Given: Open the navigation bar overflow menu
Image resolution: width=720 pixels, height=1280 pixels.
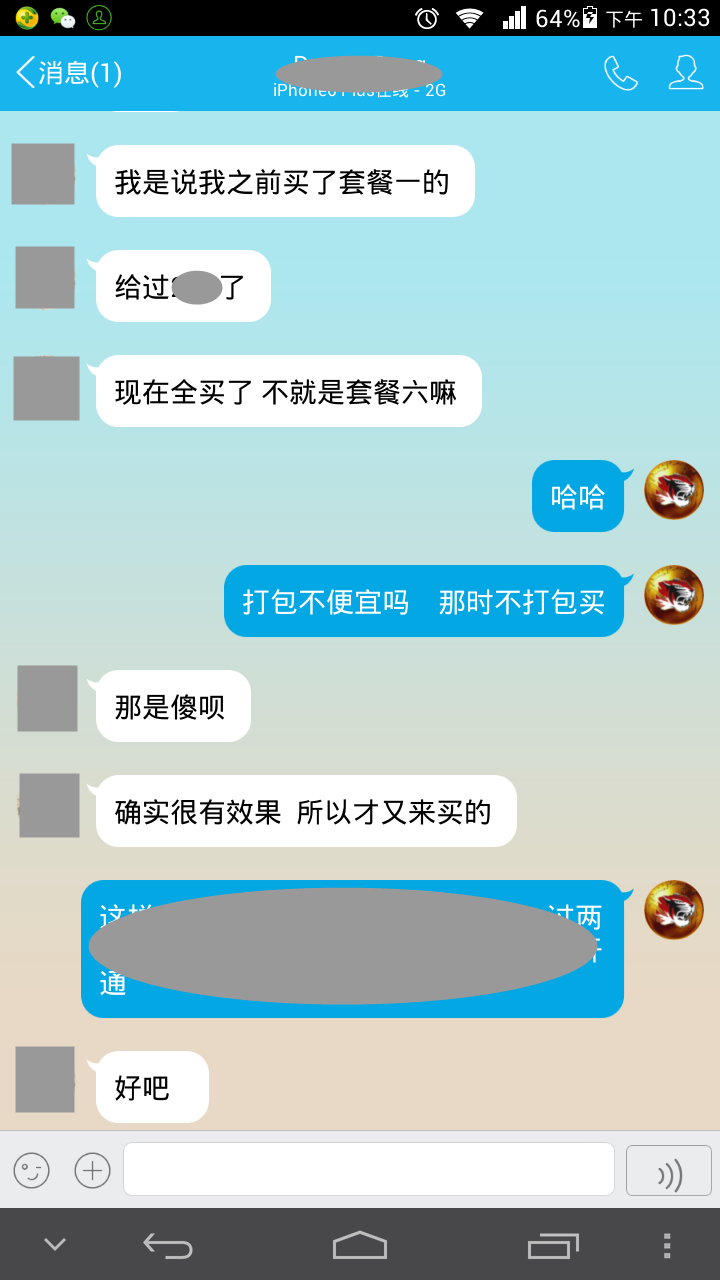Looking at the screenshot, I should click(x=667, y=1245).
